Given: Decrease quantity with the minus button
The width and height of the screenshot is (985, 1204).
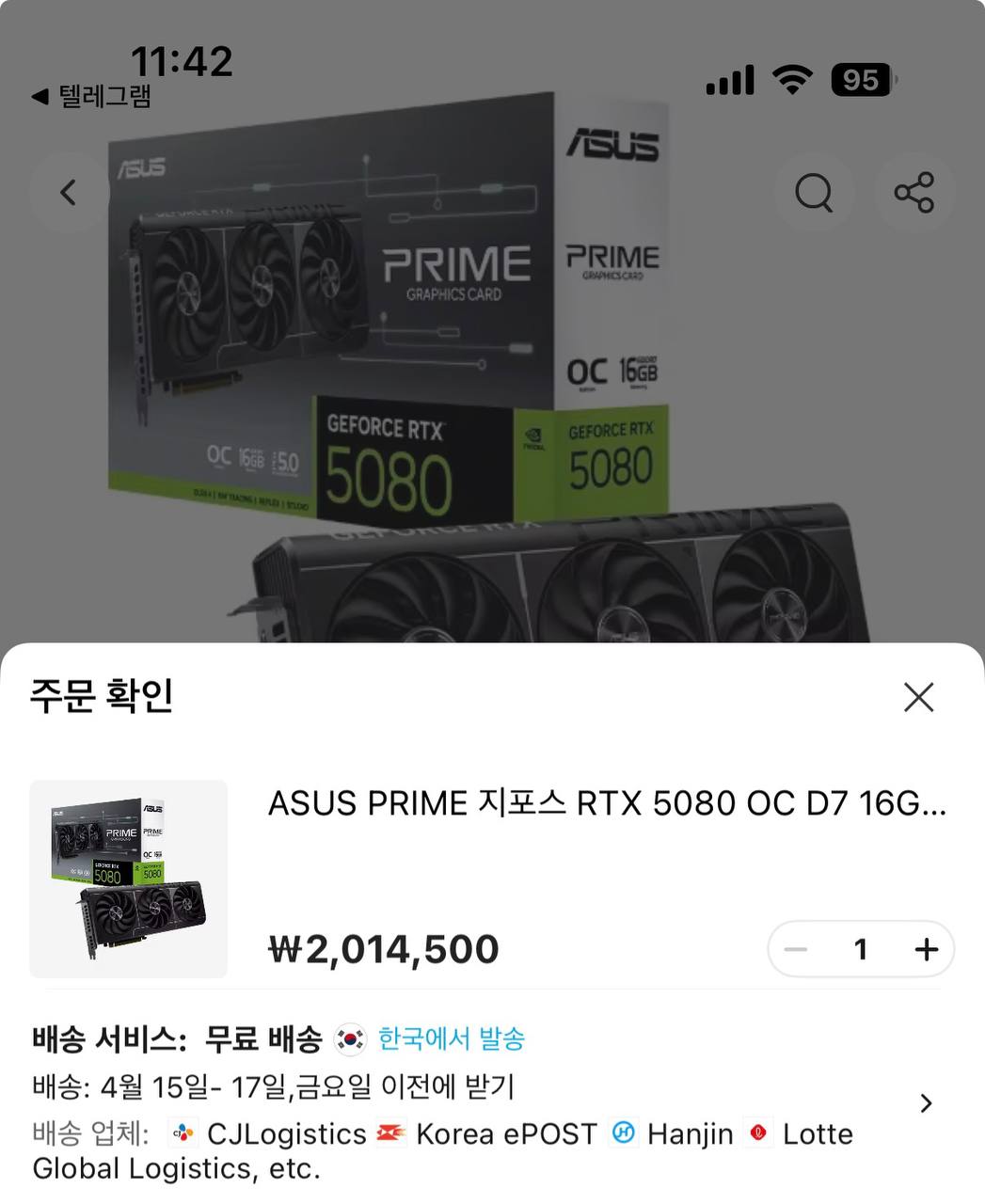Looking at the screenshot, I should click(x=796, y=950).
